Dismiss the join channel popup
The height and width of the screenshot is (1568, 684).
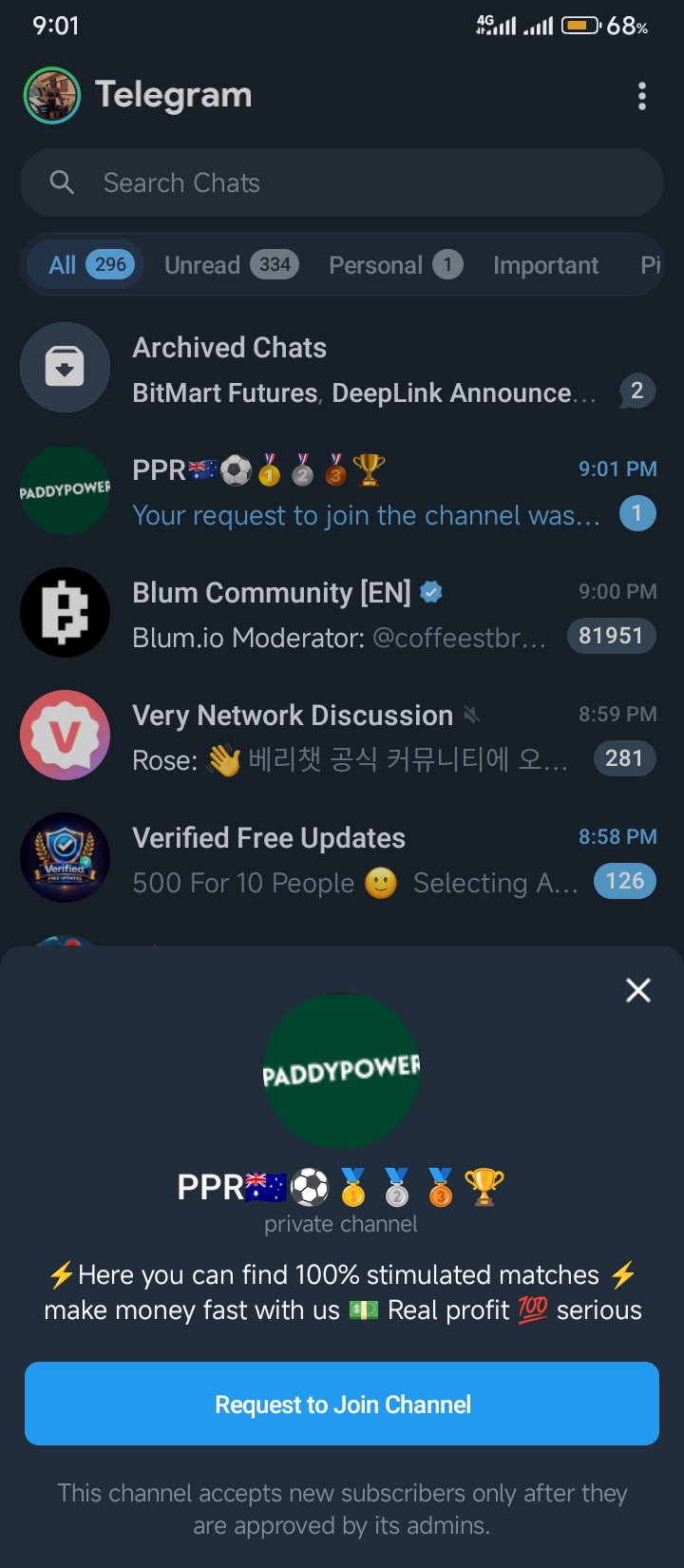pyautogui.click(x=638, y=990)
